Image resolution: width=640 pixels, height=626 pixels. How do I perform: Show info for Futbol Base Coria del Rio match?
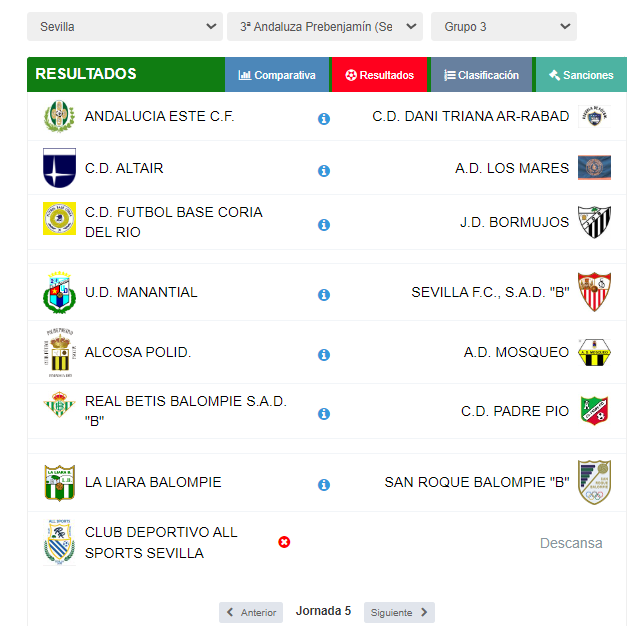[x=324, y=225]
